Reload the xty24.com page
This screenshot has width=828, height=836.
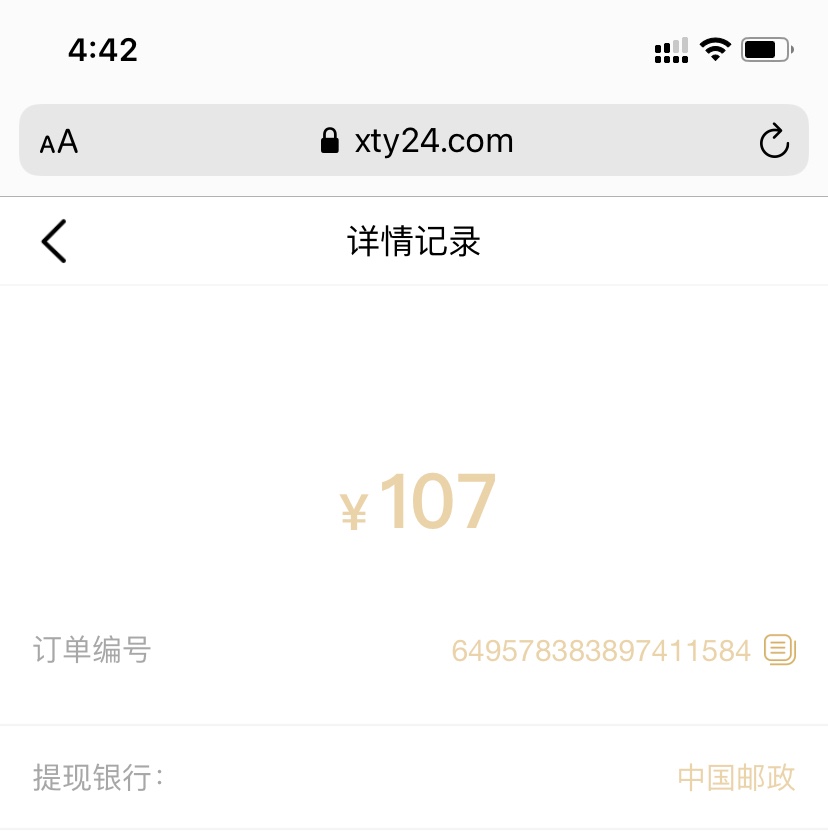pyautogui.click(x=773, y=141)
